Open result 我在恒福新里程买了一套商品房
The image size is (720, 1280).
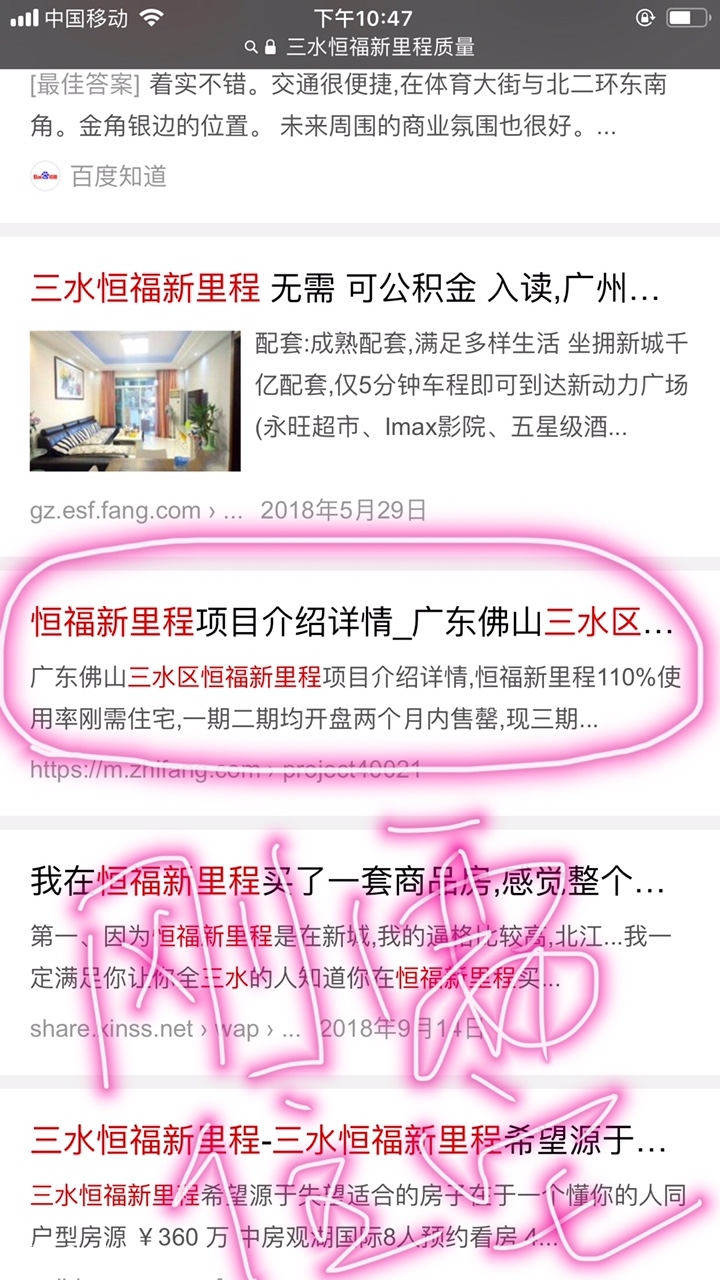click(347, 882)
